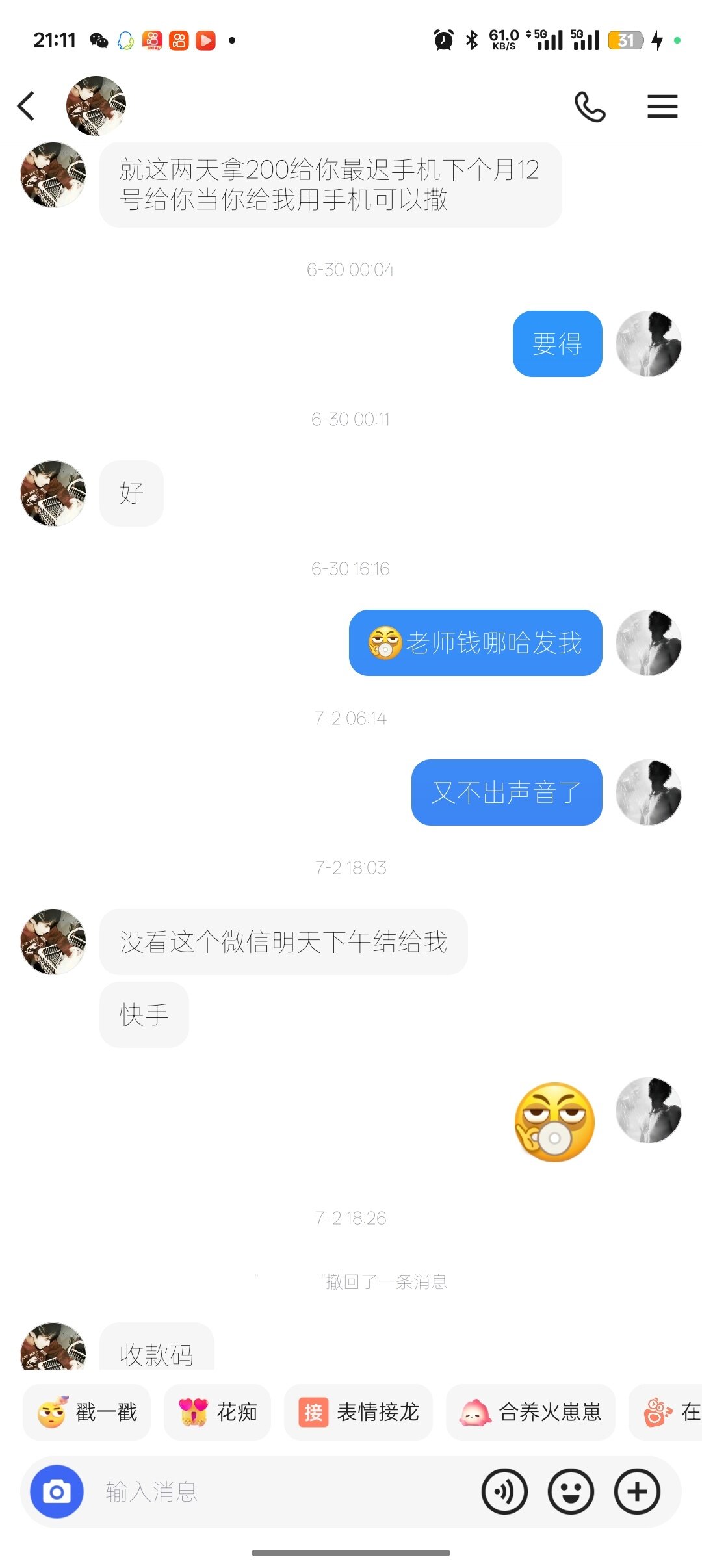Open more attachments with the plus icon

(637, 1492)
